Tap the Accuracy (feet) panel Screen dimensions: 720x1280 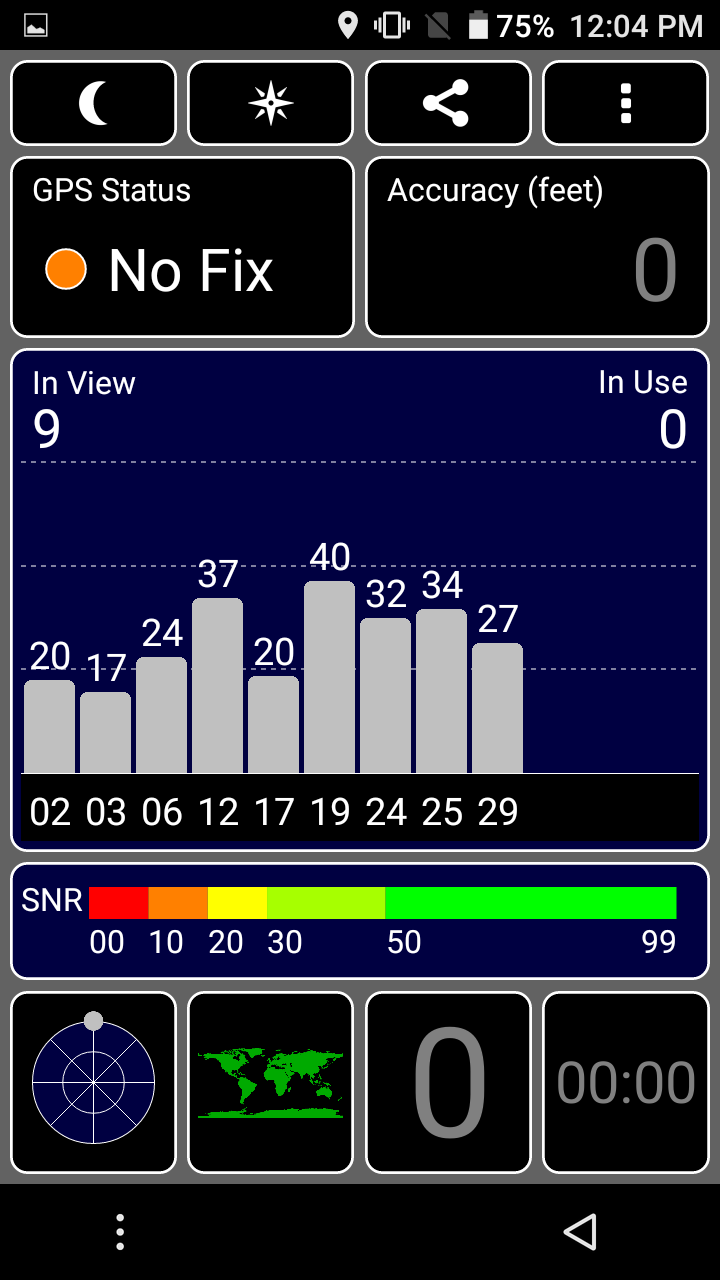[x=537, y=247]
